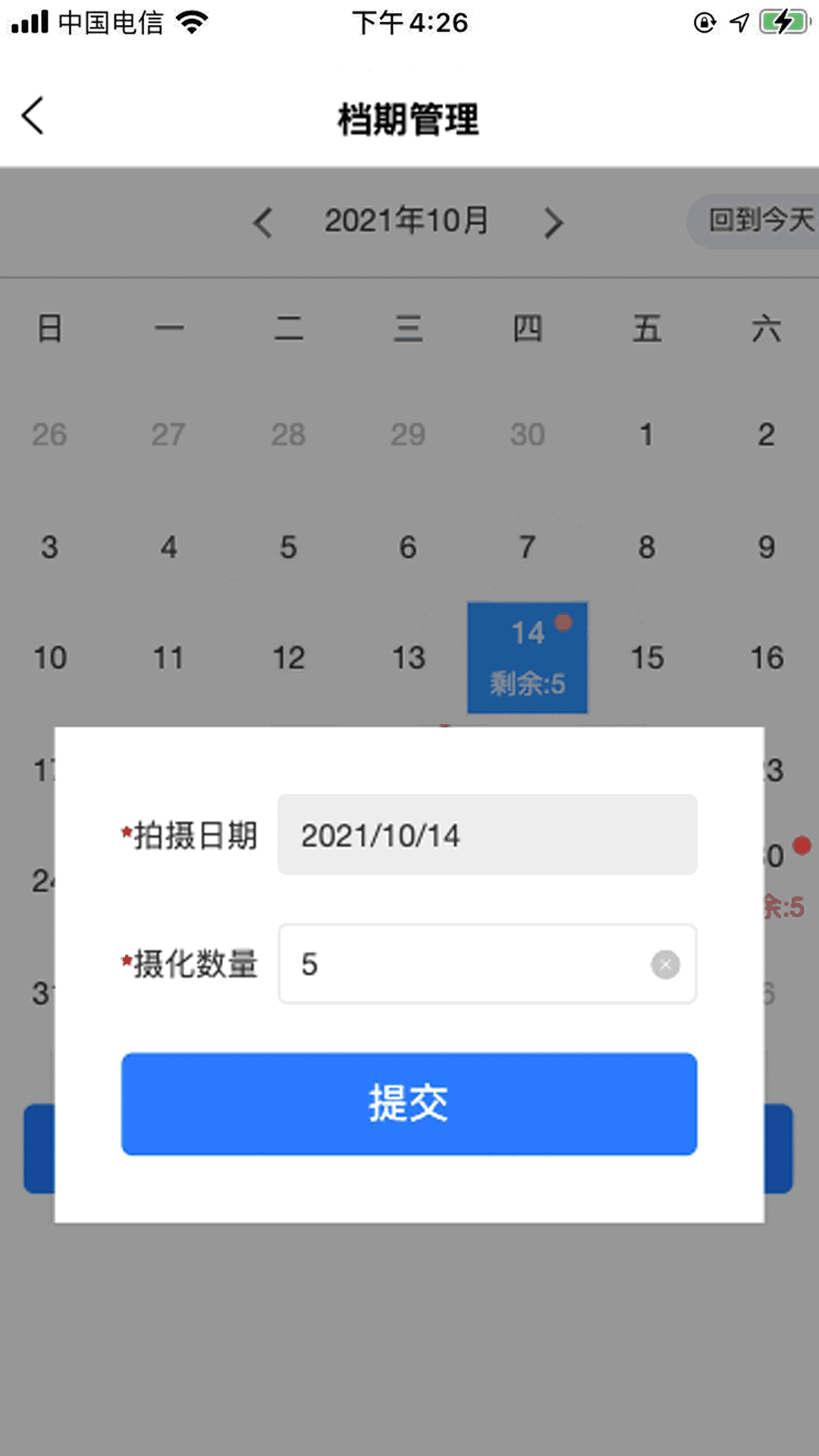The image size is (819, 1456).
Task: Select October 15 on calendar
Action: coord(647,657)
